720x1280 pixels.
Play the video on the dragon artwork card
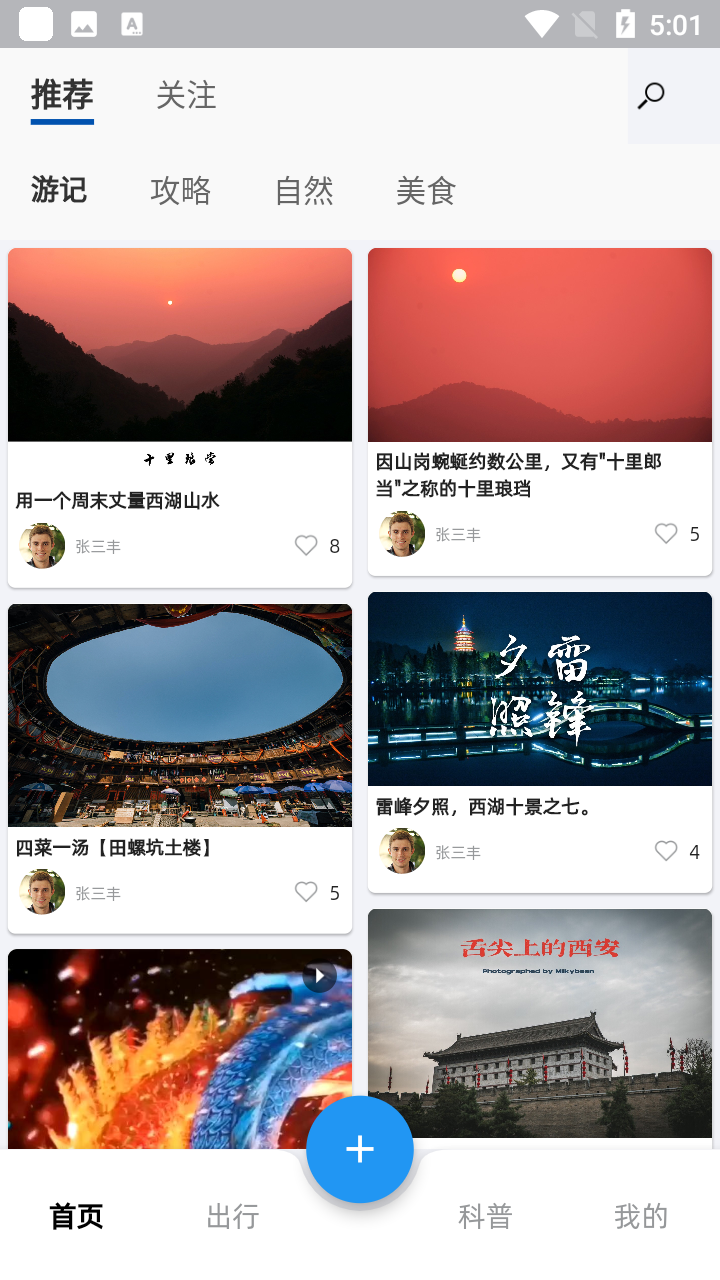pos(318,976)
